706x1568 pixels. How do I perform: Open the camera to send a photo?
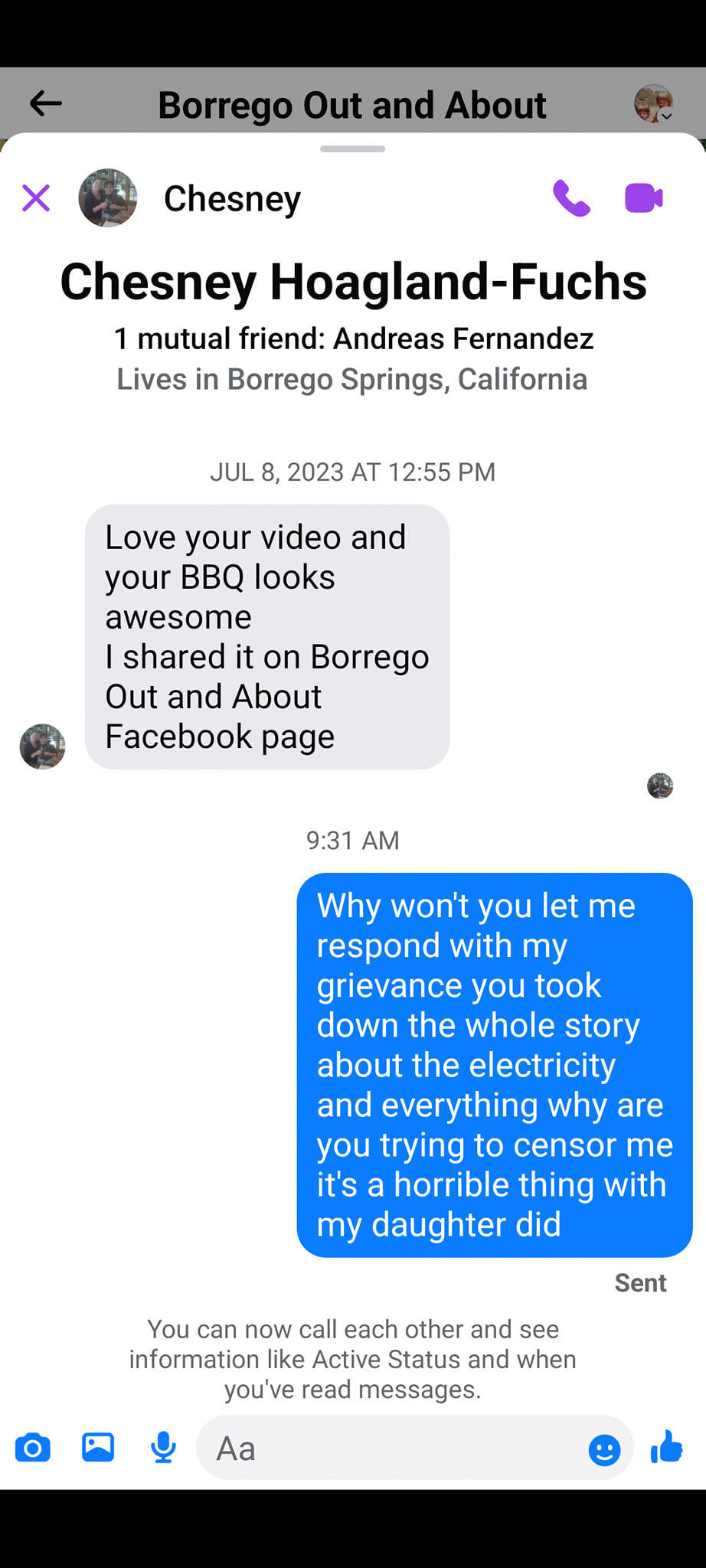(x=33, y=1448)
